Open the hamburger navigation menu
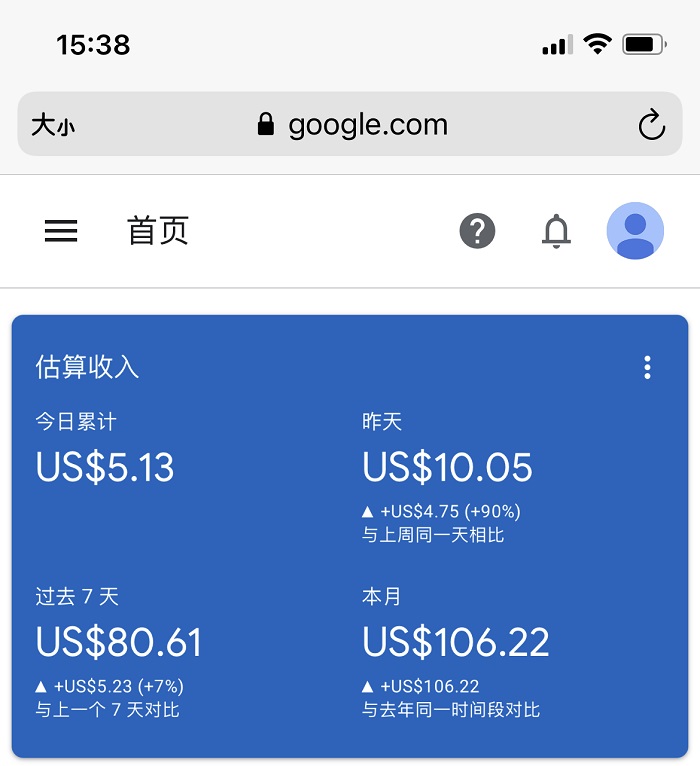This screenshot has width=700, height=766. click(x=61, y=231)
